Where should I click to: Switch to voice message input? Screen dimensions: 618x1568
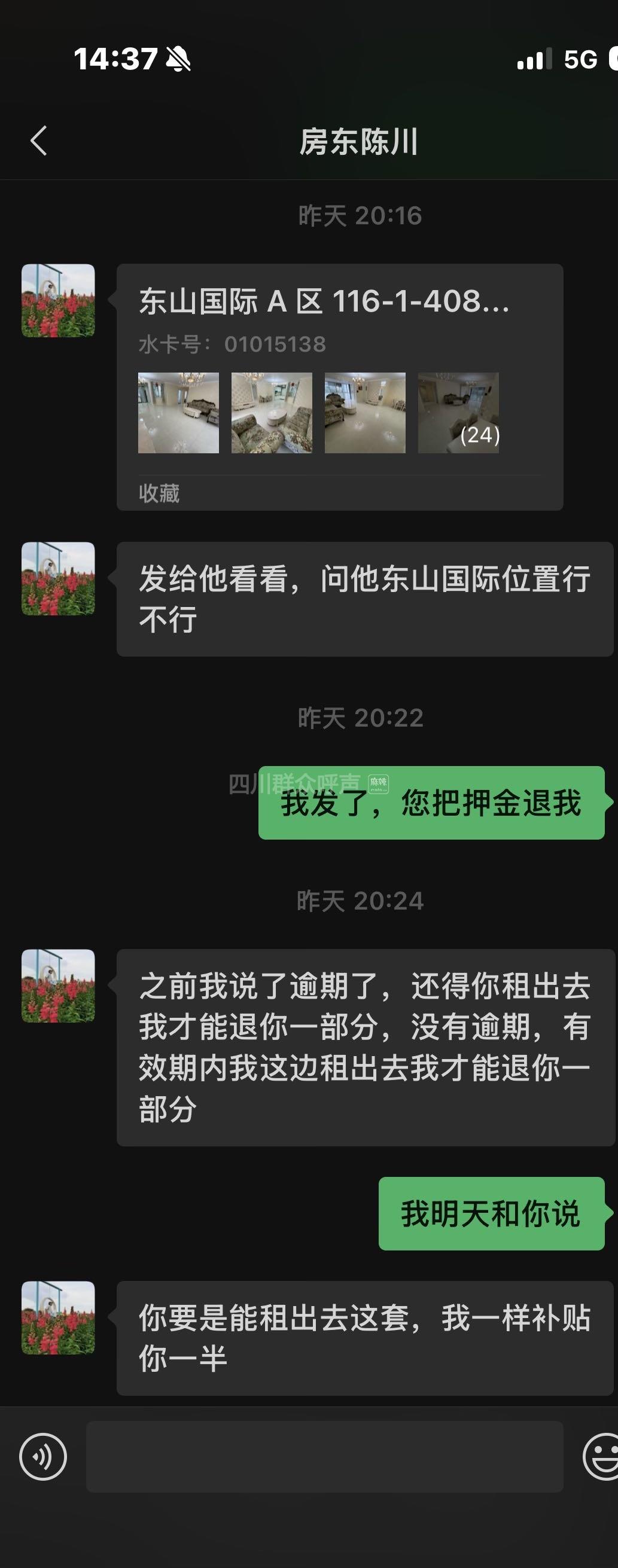[x=42, y=1457]
